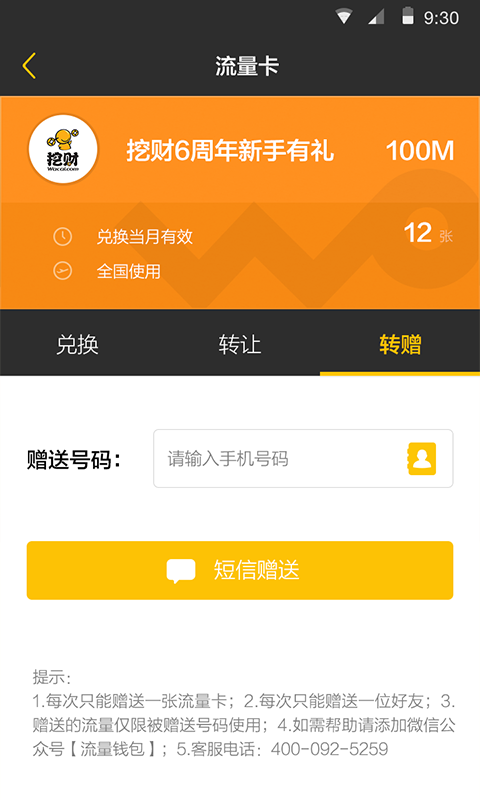Image resolution: width=480 pixels, height=800 pixels.
Task: Switch to the 兑换 tab
Action: click(x=77, y=344)
